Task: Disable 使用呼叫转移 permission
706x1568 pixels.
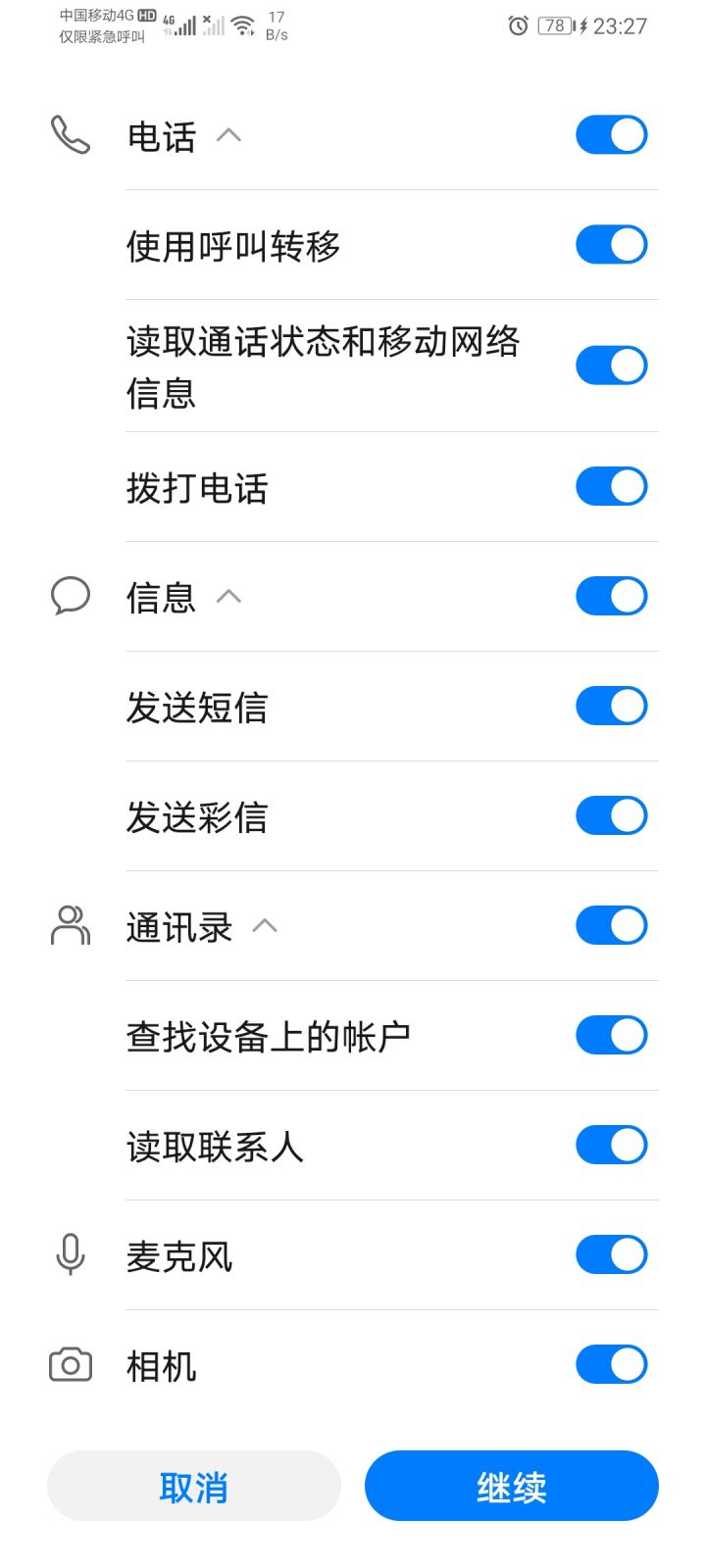Action: point(611,245)
